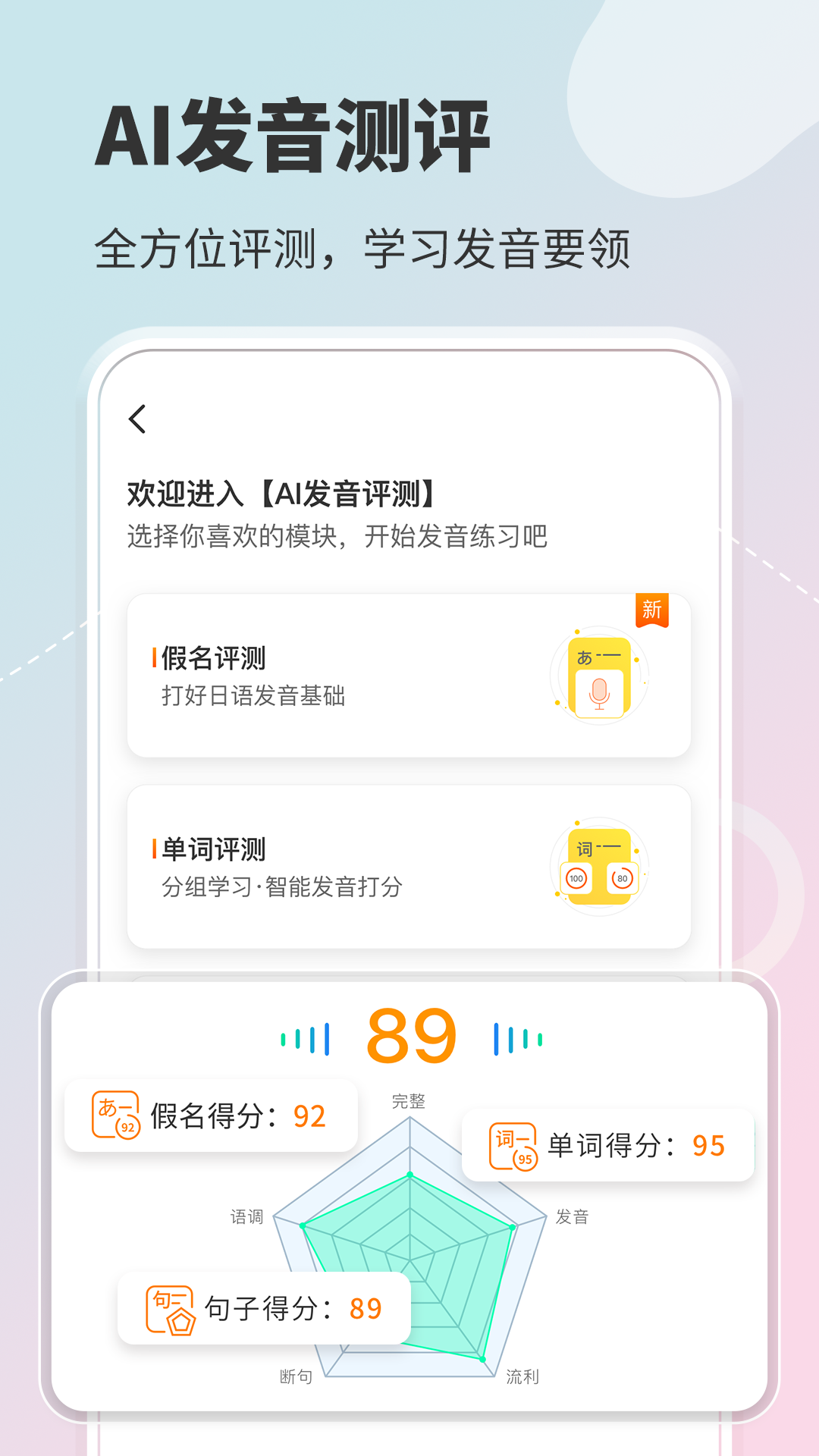Tap the 单词得分 badge icon showing 95
The height and width of the screenshot is (1456, 819).
click(511, 1147)
